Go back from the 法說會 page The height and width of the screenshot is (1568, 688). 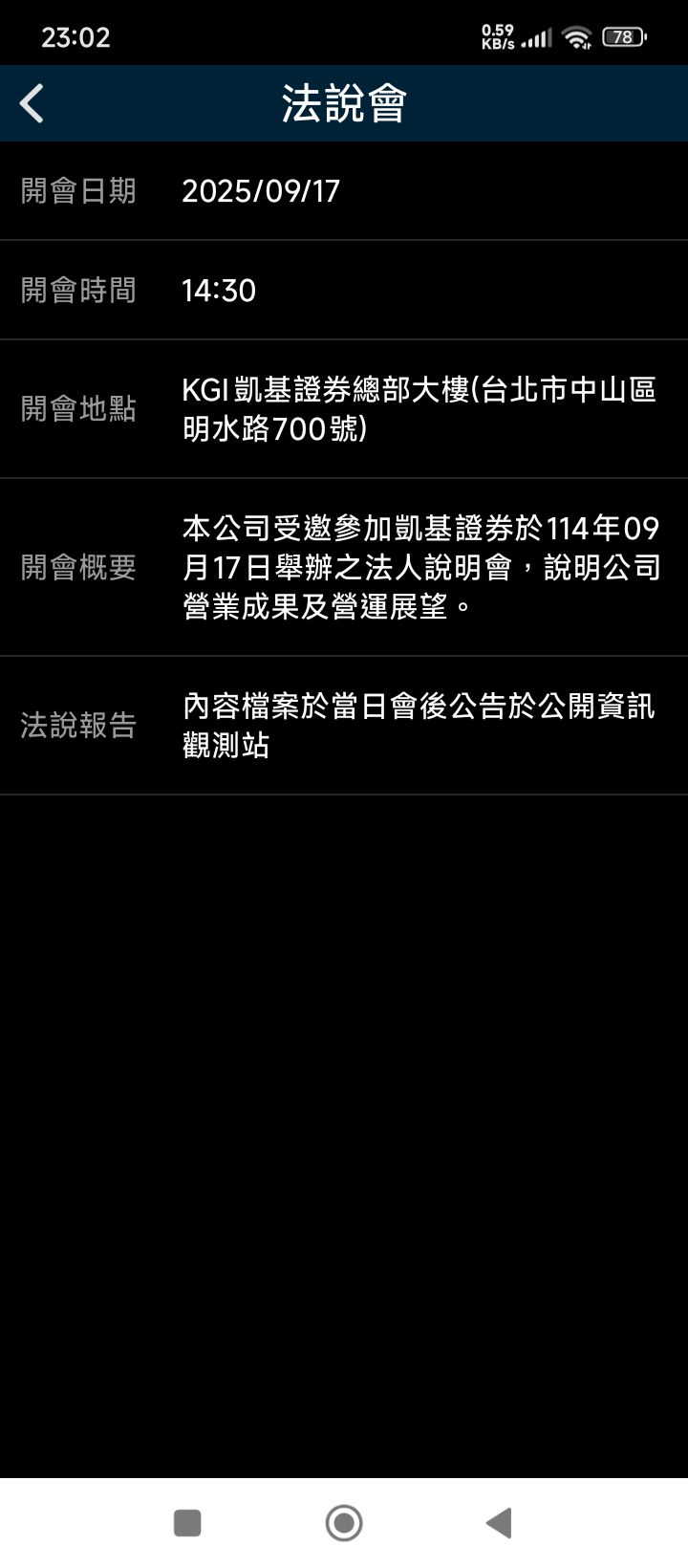pyautogui.click(x=32, y=103)
